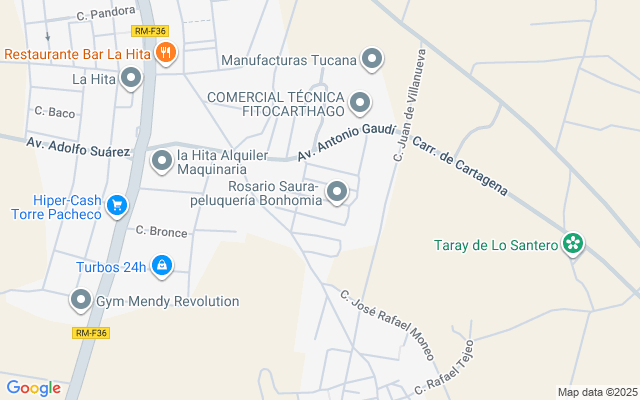640x400 pixels.
Task: Open the Google logo link
Action: [x=33, y=388]
